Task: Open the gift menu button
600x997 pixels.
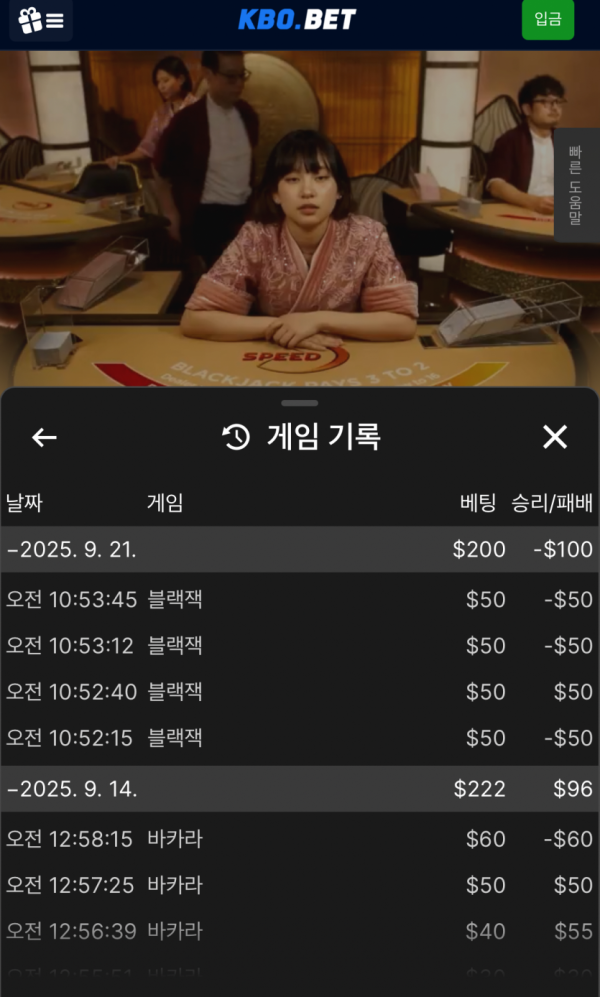Action: click(x=41, y=20)
